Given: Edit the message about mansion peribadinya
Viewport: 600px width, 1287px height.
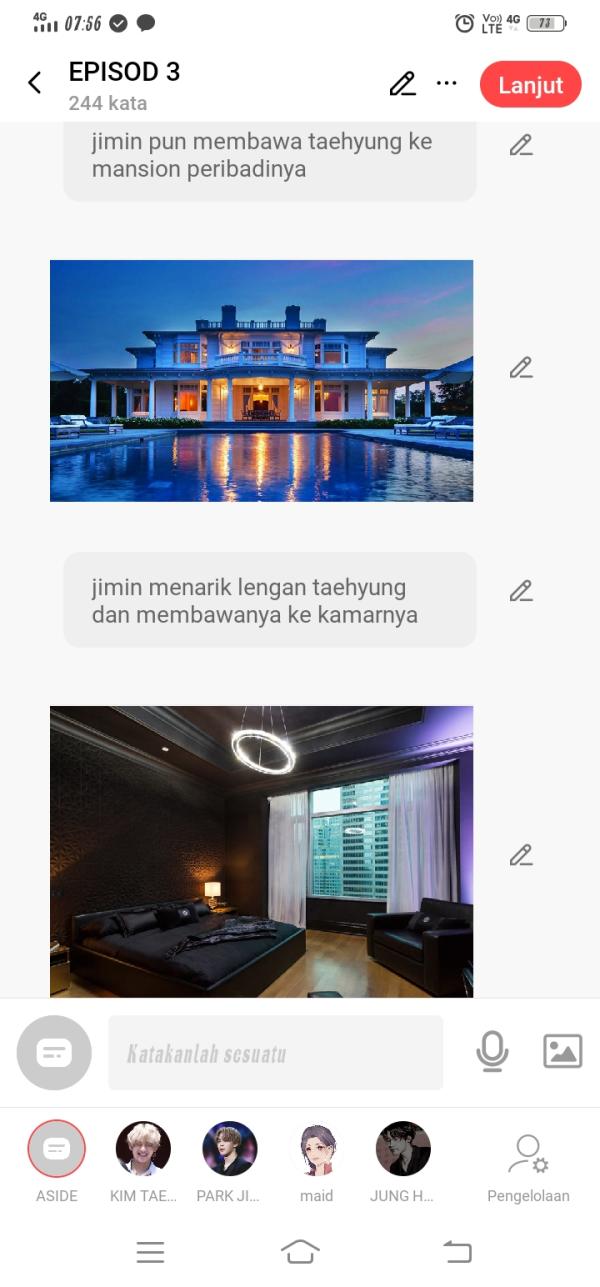Looking at the screenshot, I should (520, 146).
